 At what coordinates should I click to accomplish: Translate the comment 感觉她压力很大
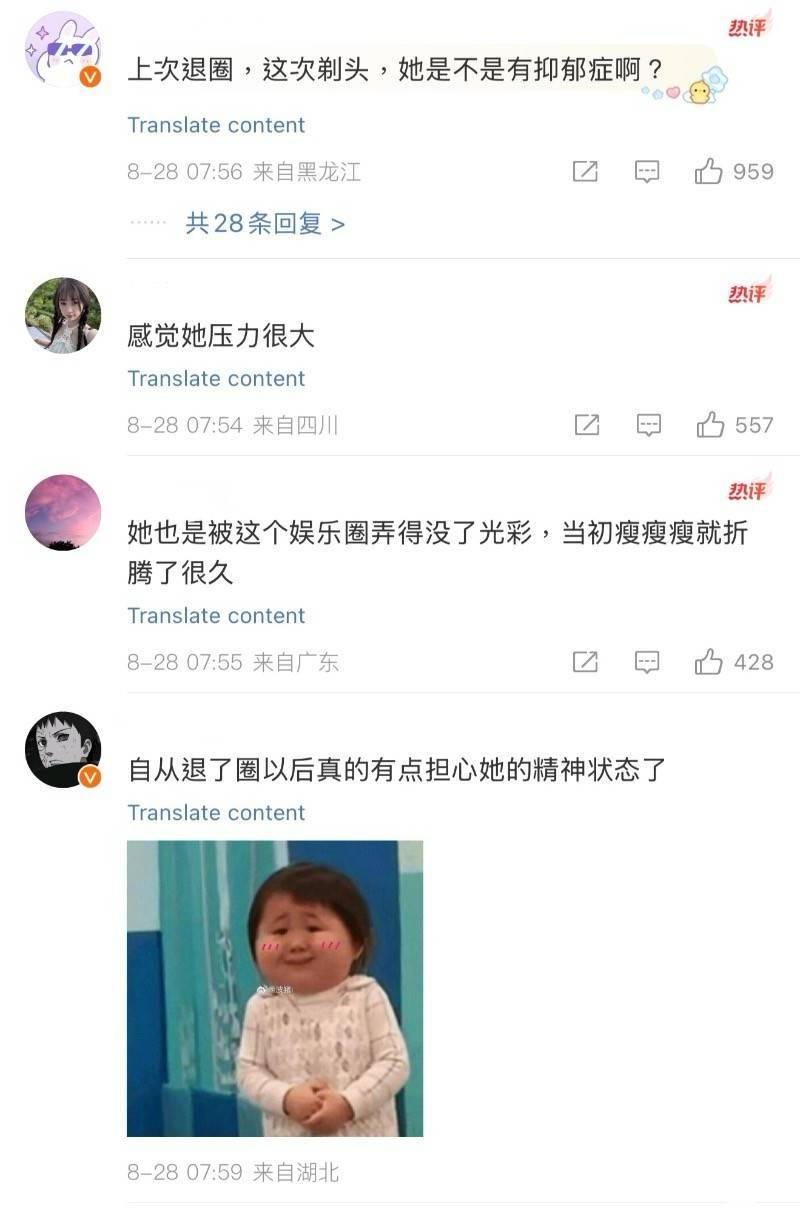click(x=216, y=379)
